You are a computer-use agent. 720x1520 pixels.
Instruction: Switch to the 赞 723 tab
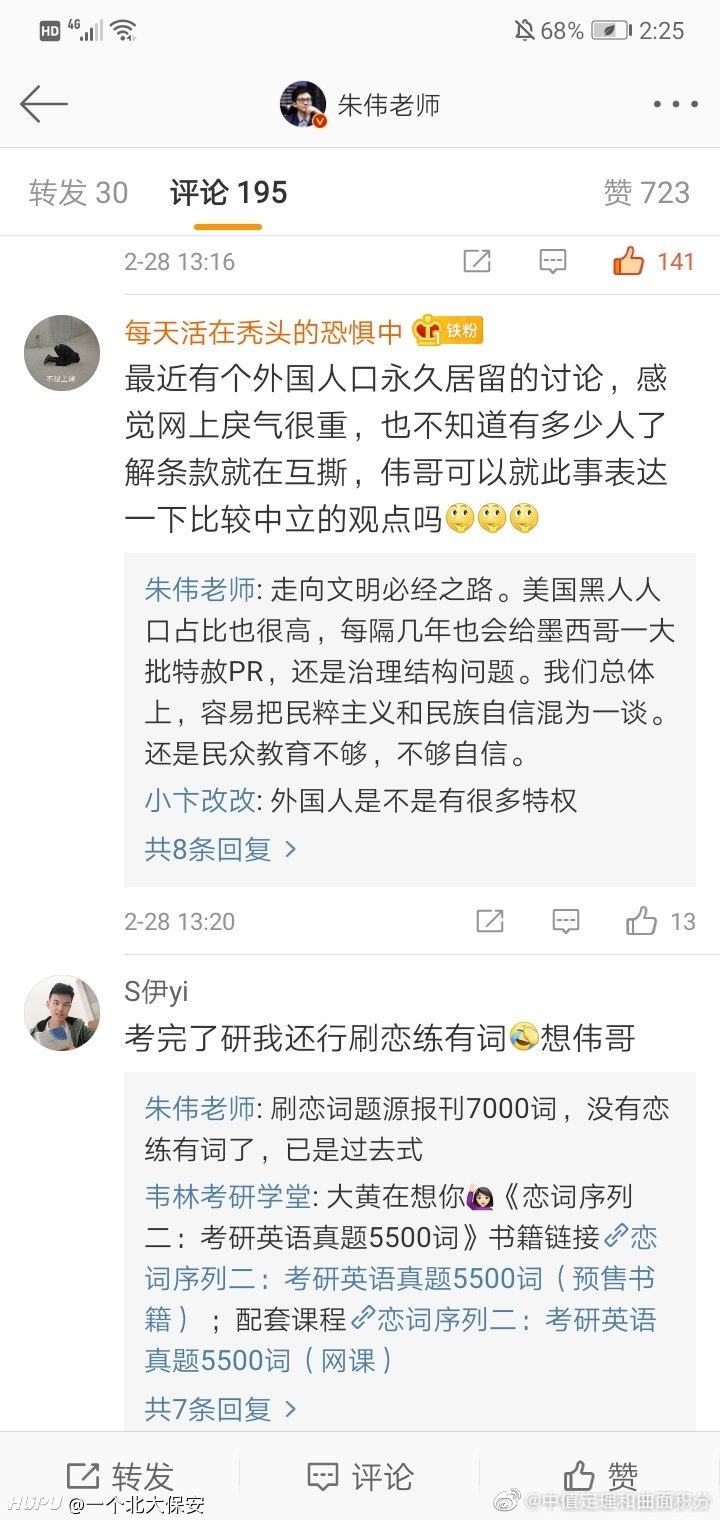coord(647,192)
